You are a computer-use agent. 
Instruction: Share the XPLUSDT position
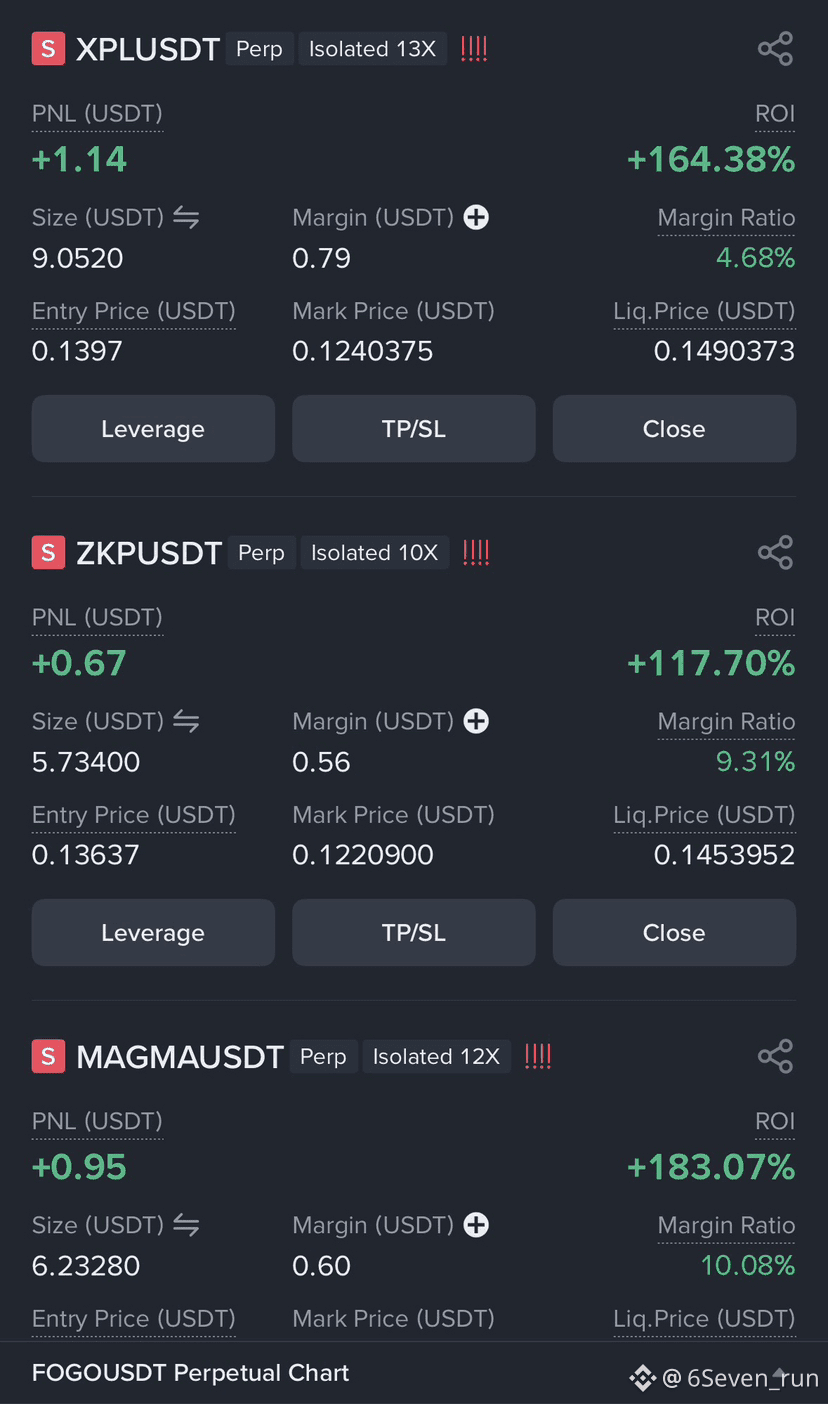[x=775, y=49]
